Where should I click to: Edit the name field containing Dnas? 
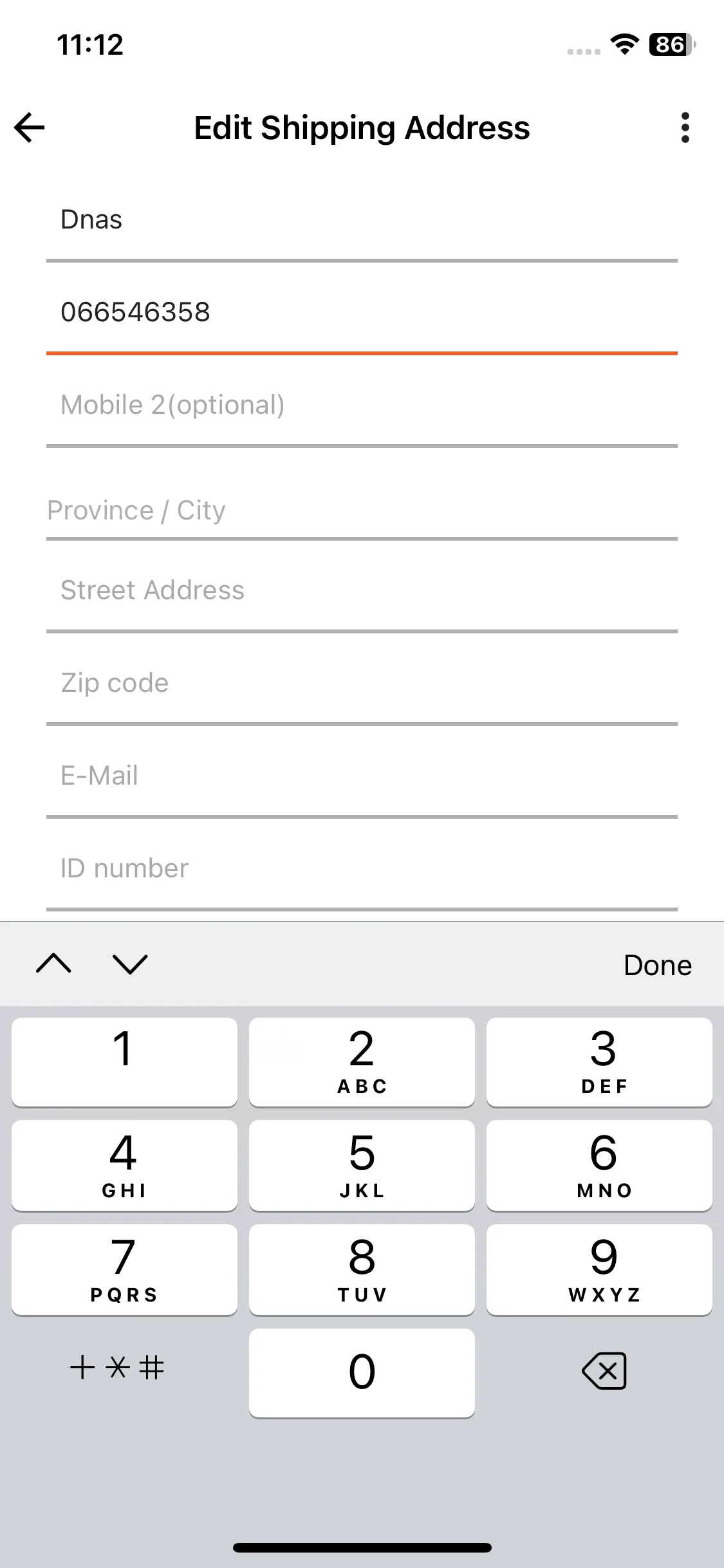coord(362,220)
